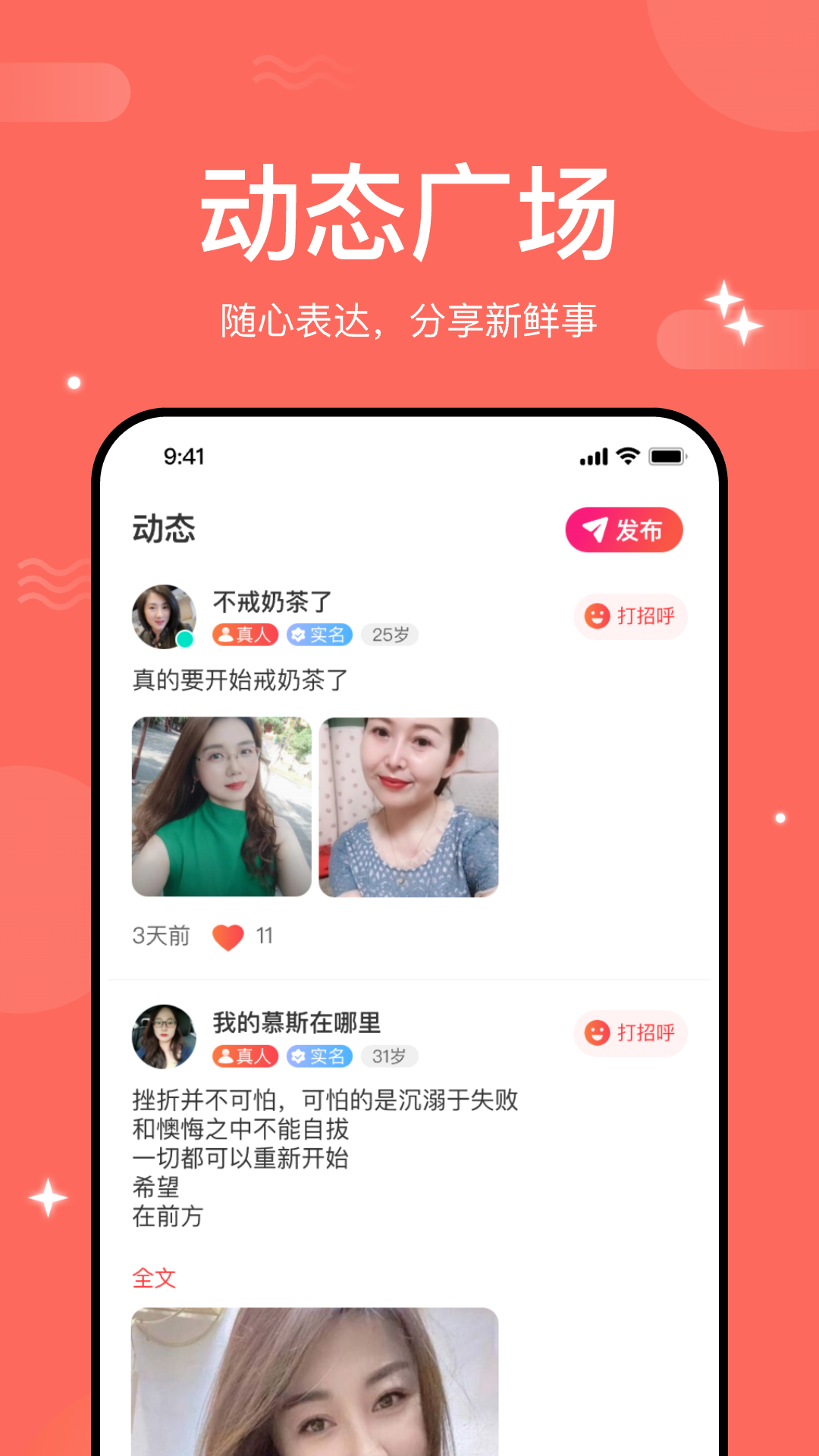Click the red heart like icon
Image resolution: width=819 pixels, height=1456 pixels.
[226, 937]
